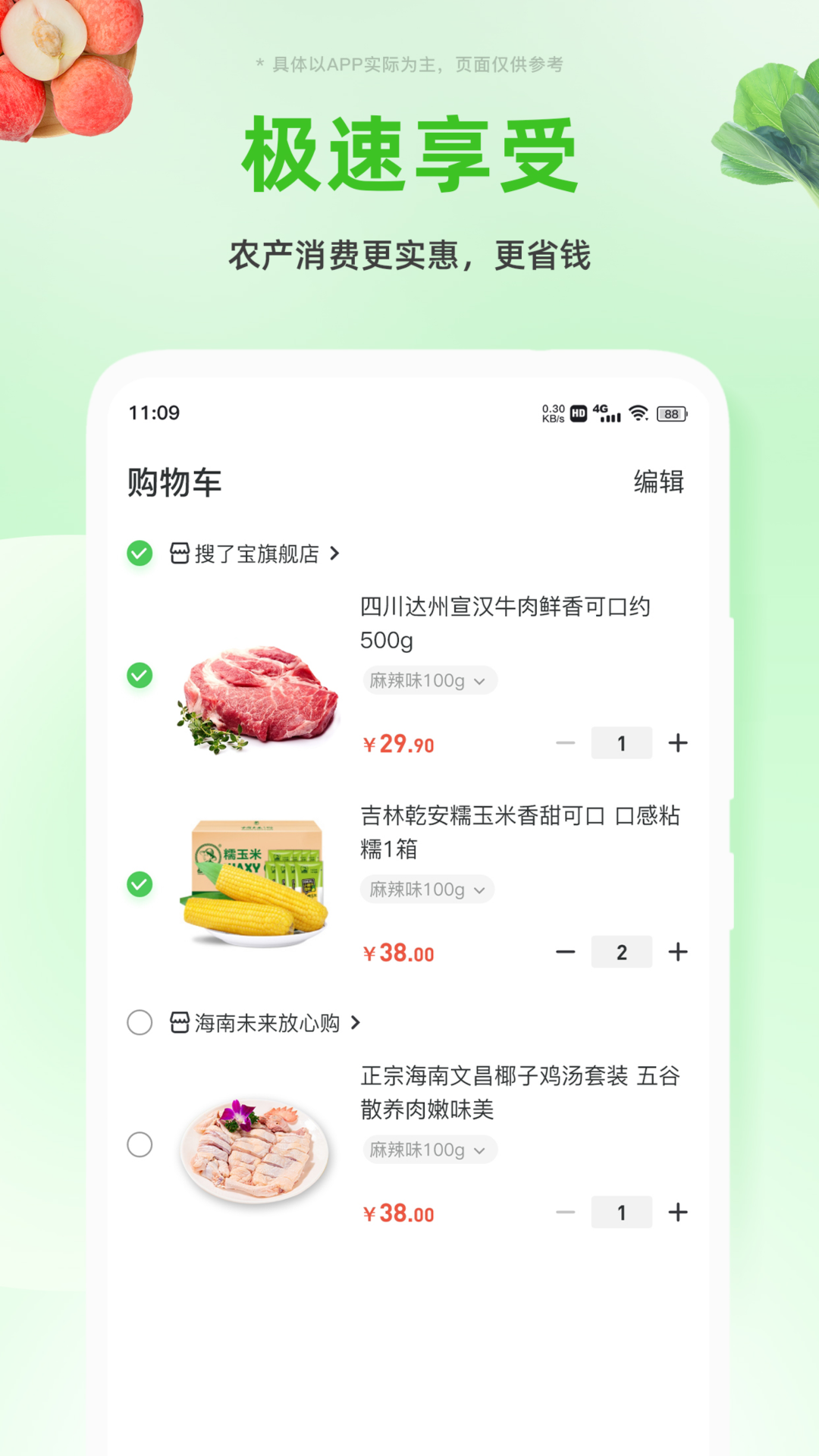The width and height of the screenshot is (819, 1456).
Task: Tap the signal strength bars
Action: 610,416
